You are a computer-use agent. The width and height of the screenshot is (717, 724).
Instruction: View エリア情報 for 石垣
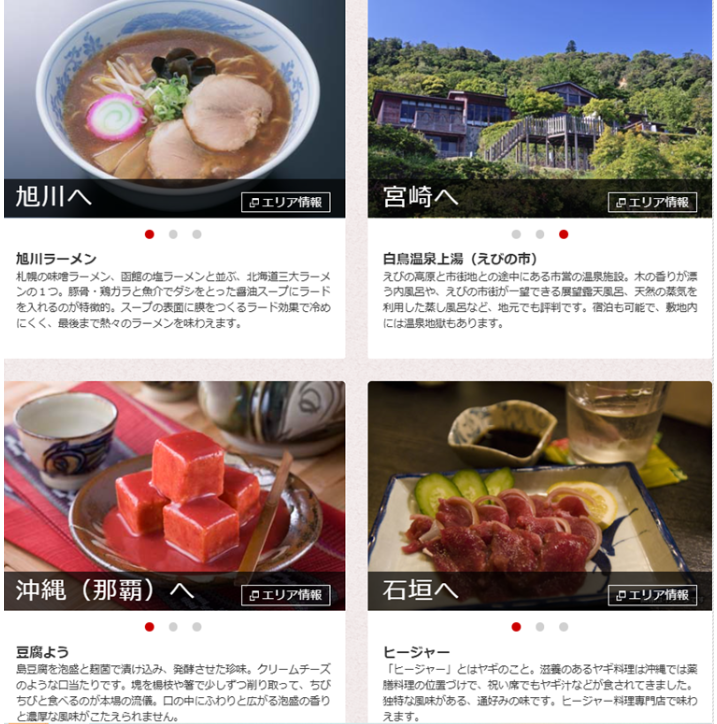(x=652, y=595)
